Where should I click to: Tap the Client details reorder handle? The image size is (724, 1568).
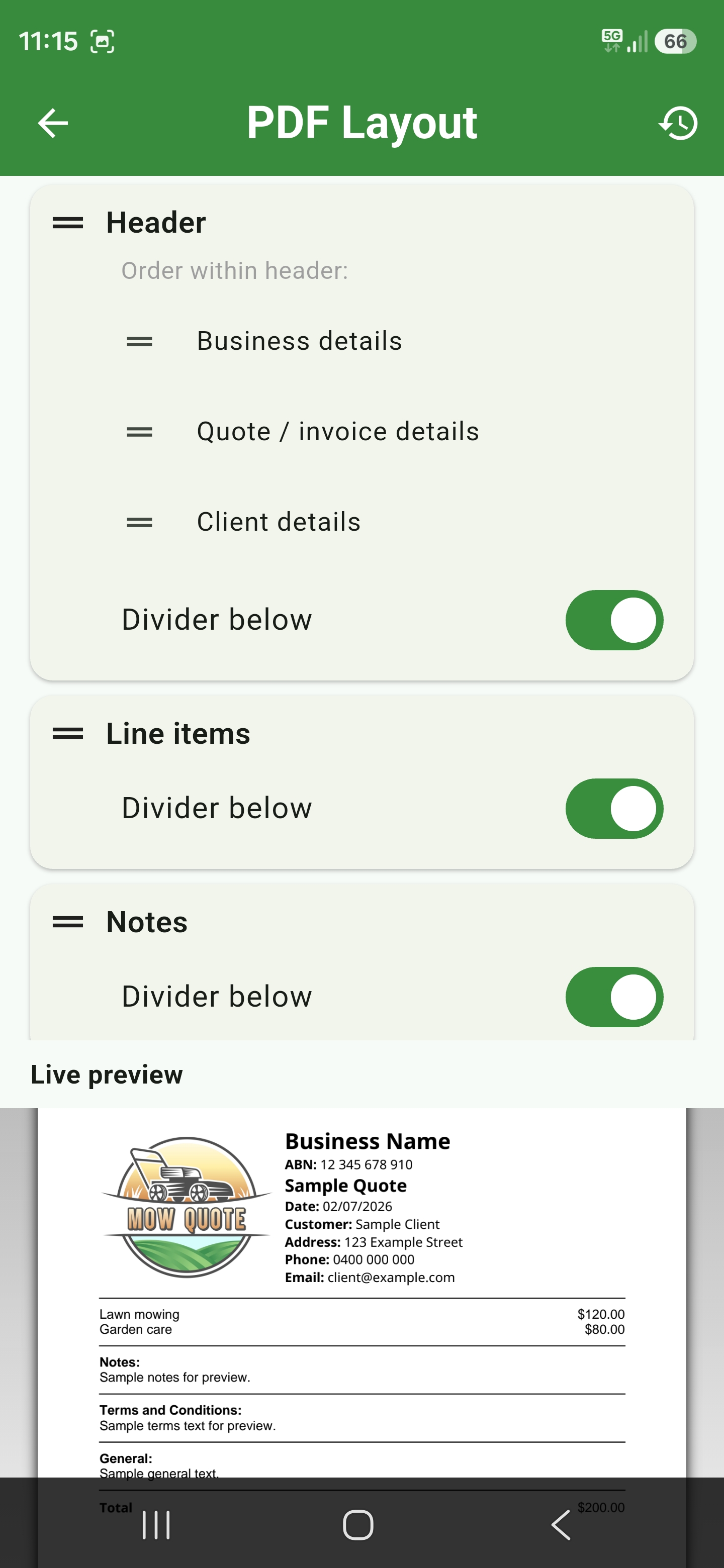click(x=139, y=522)
